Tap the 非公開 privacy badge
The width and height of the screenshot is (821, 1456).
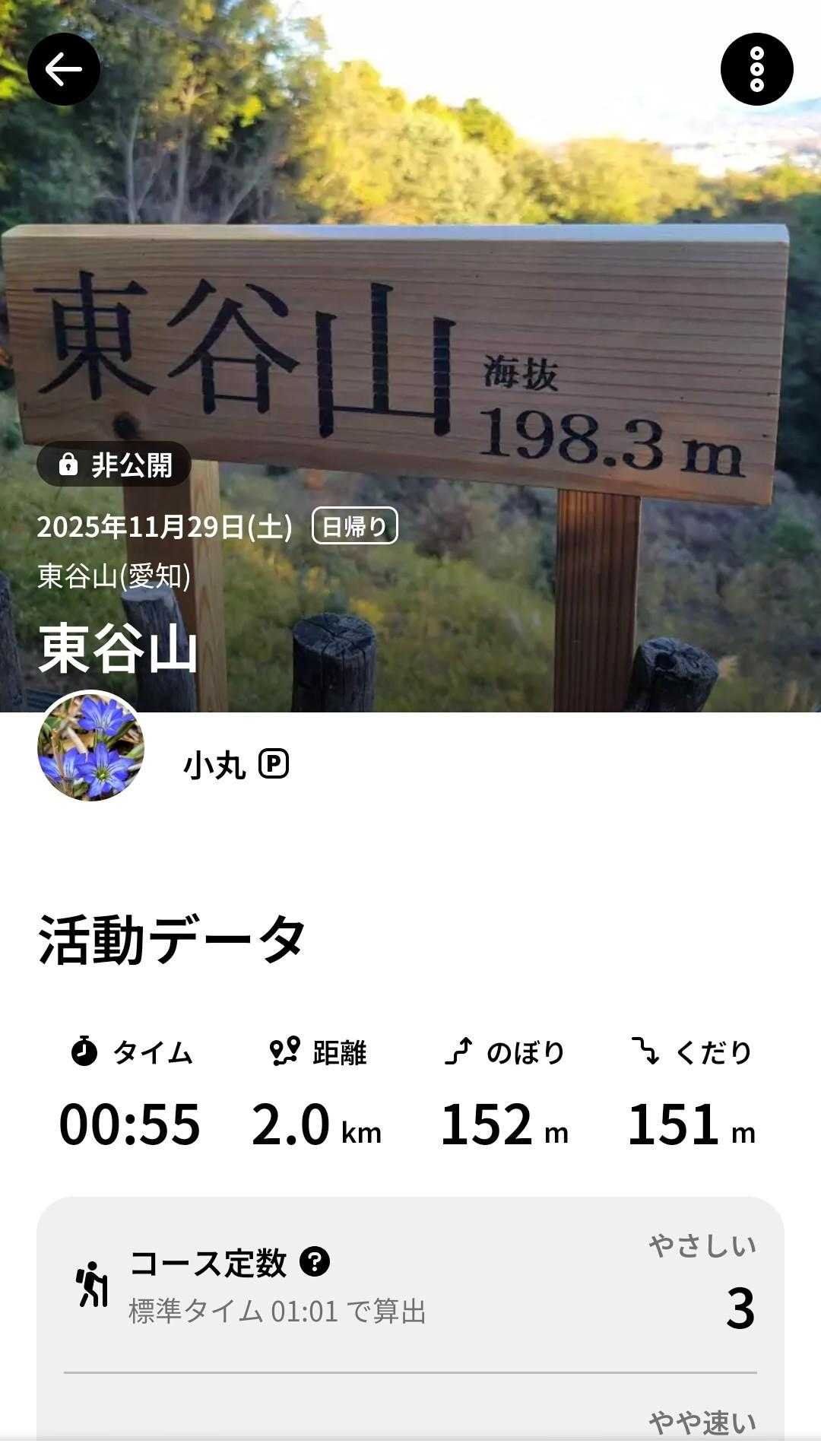tap(114, 464)
